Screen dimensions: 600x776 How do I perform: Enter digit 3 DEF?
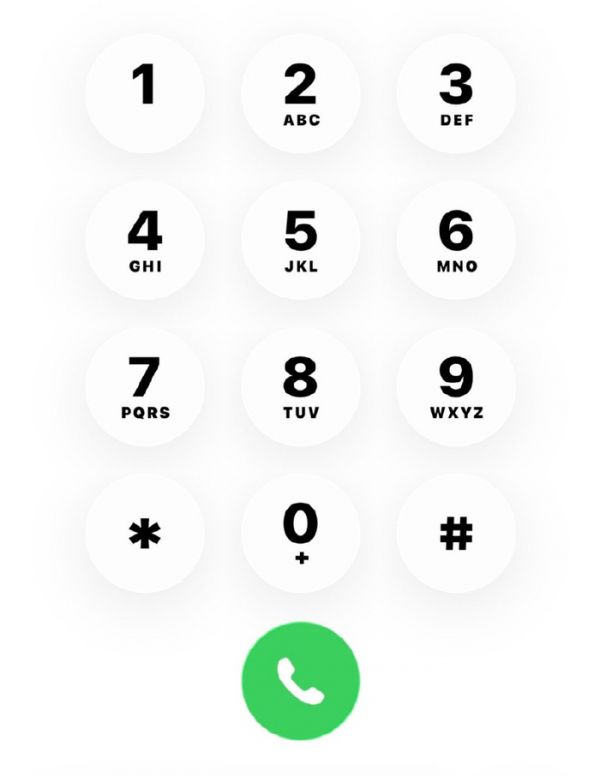click(x=456, y=93)
